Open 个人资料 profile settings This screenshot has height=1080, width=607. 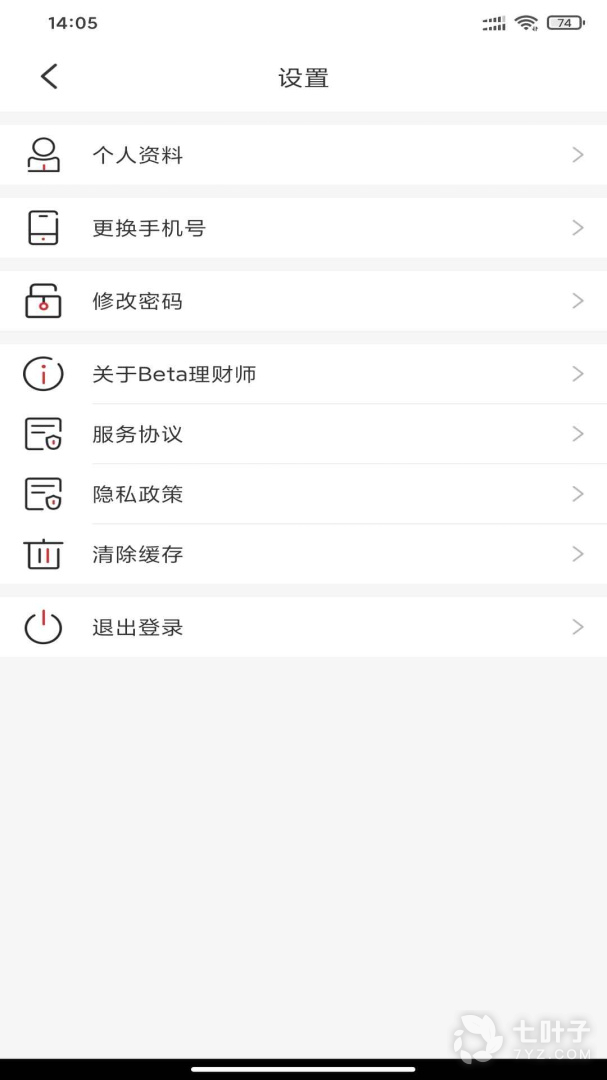point(303,155)
